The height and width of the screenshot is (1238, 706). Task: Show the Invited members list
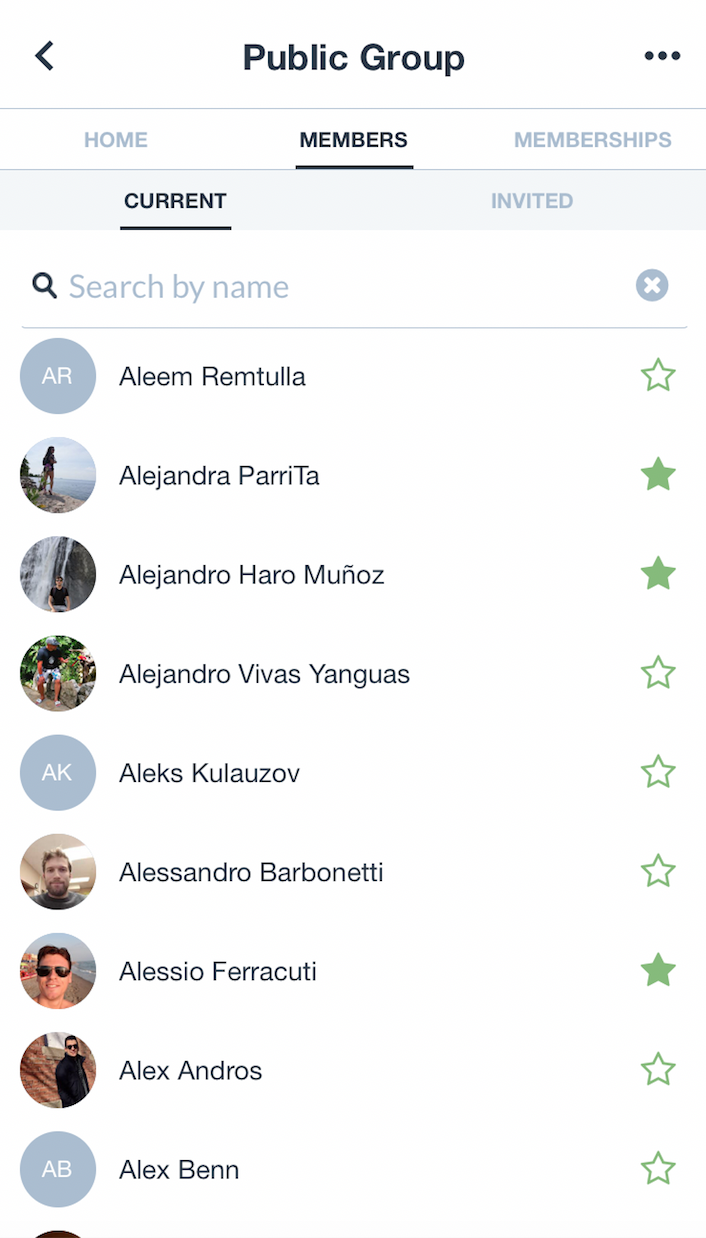(531, 201)
